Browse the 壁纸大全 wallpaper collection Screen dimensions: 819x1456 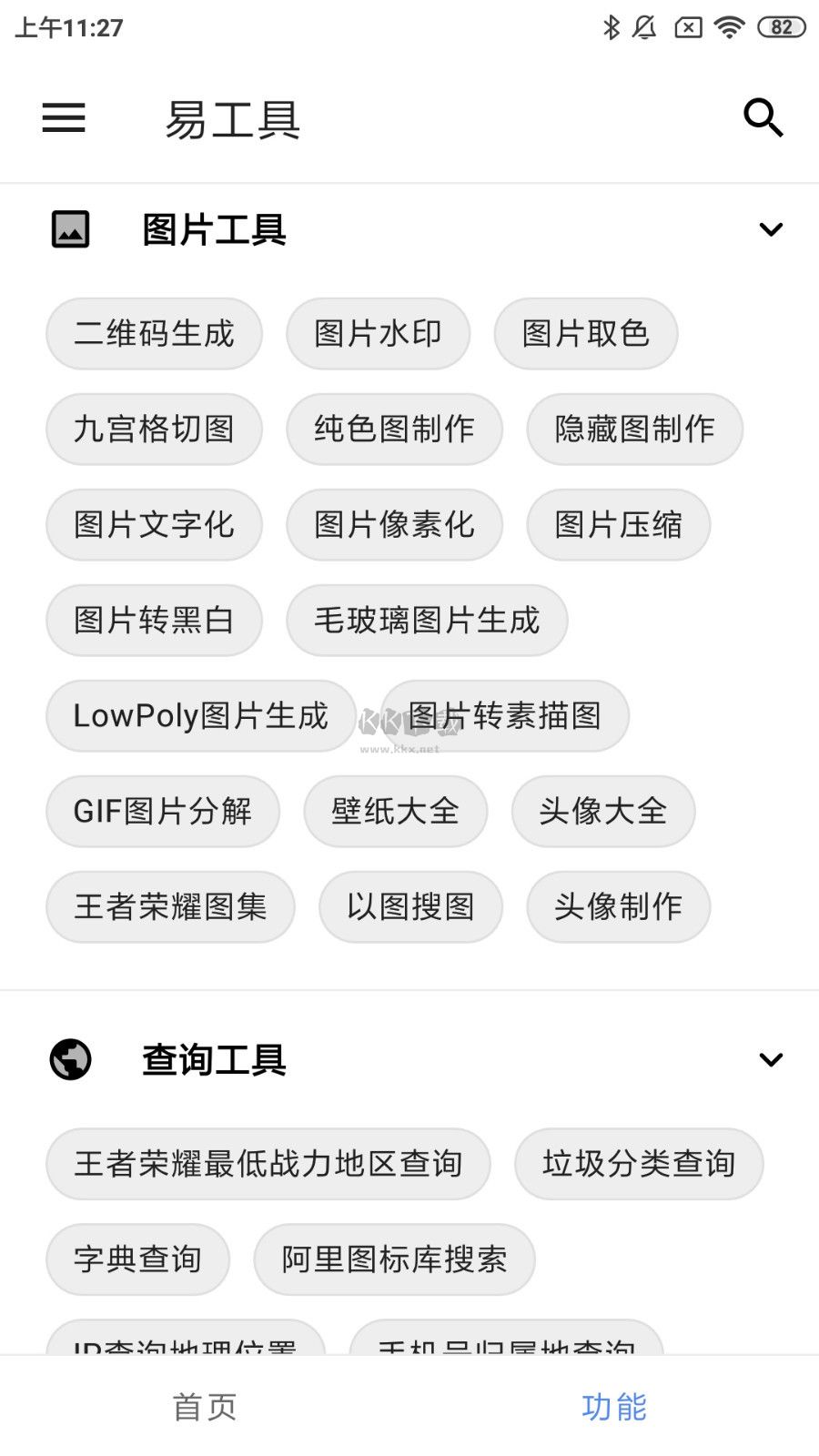pos(394,812)
